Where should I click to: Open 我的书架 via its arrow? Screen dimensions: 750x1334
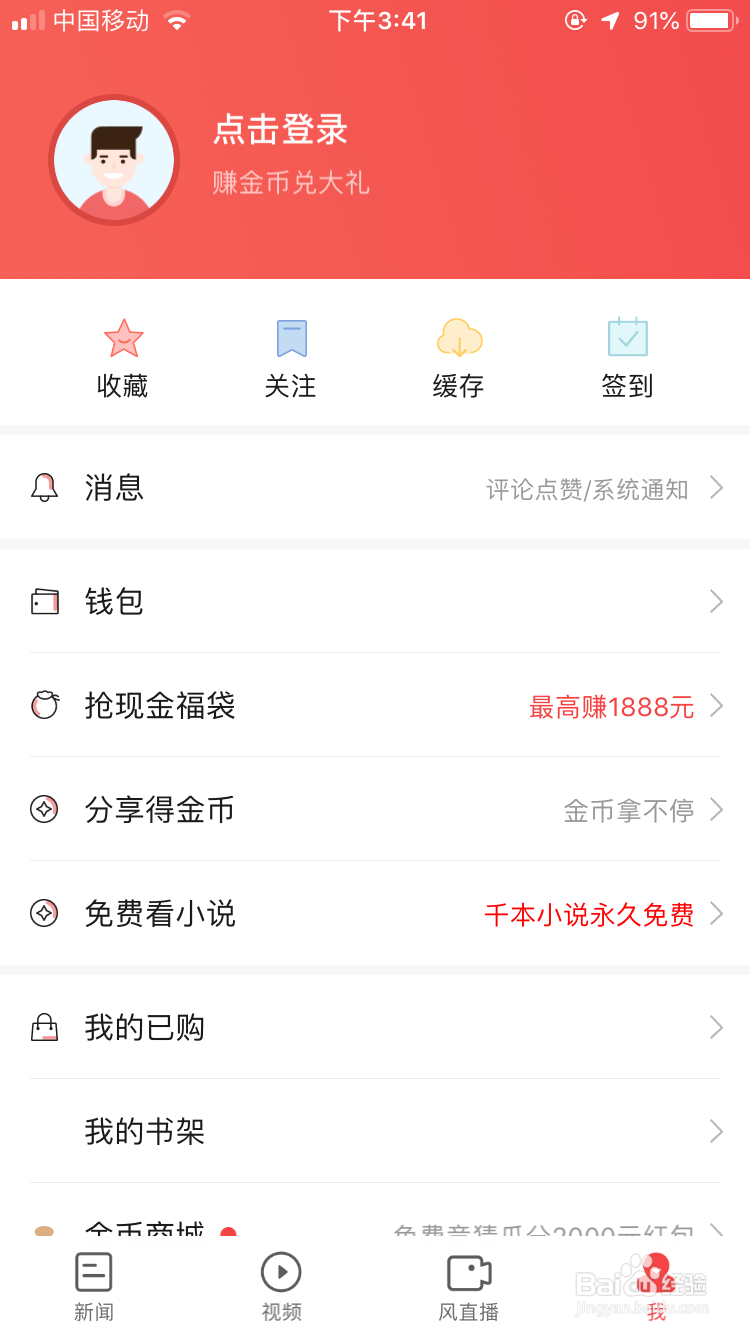click(x=716, y=1131)
